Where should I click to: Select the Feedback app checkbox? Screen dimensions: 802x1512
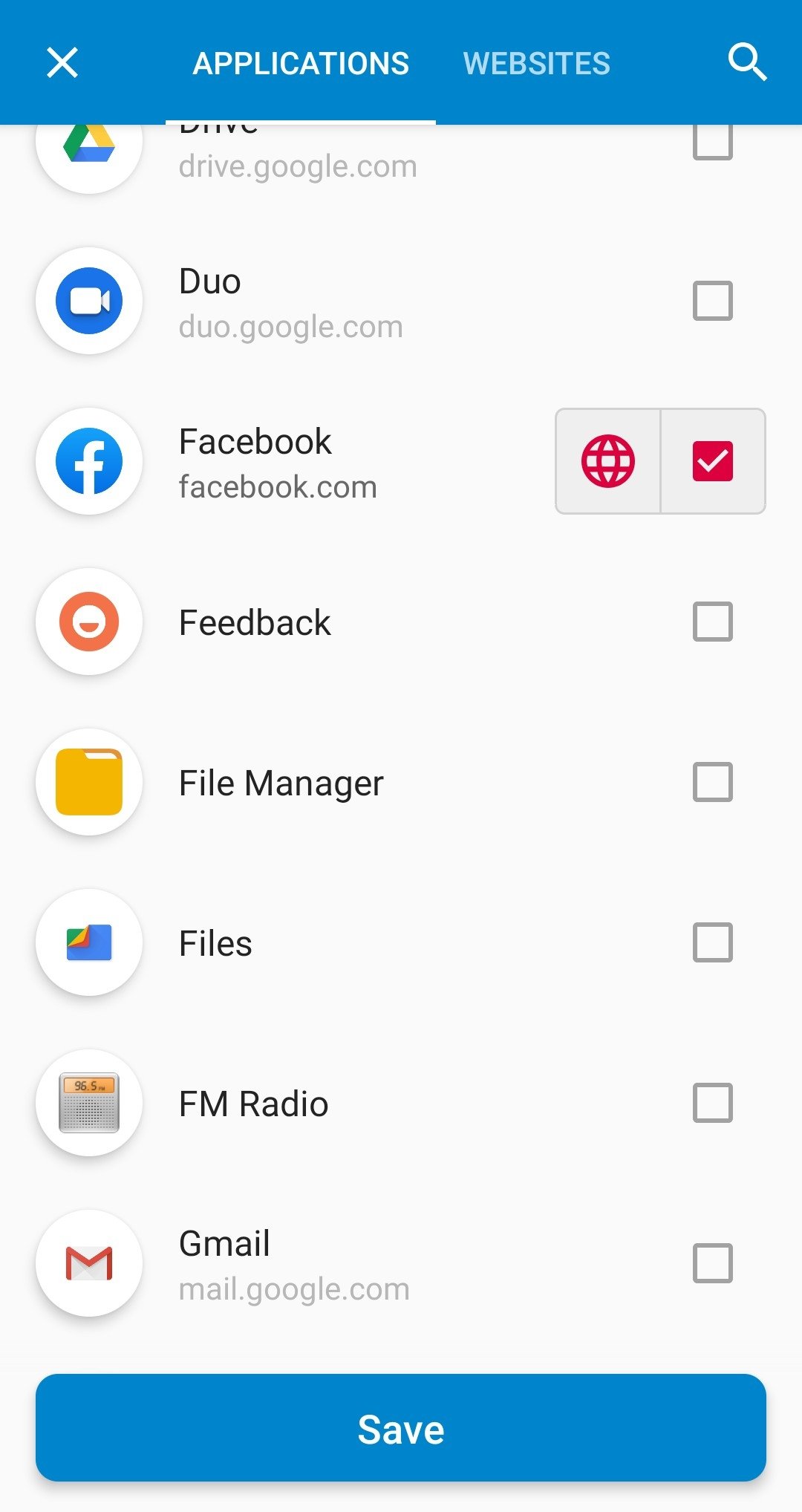(713, 622)
